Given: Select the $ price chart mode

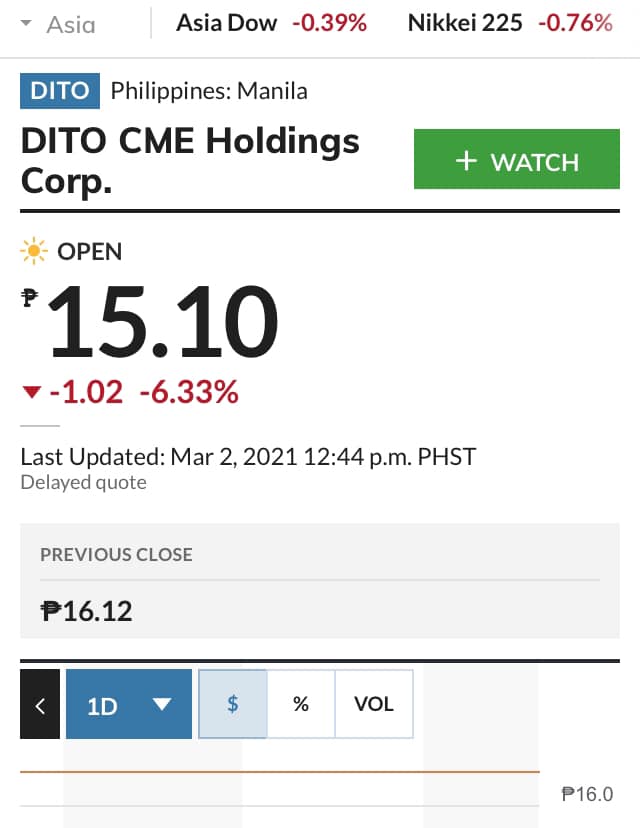Looking at the screenshot, I should point(233,704).
